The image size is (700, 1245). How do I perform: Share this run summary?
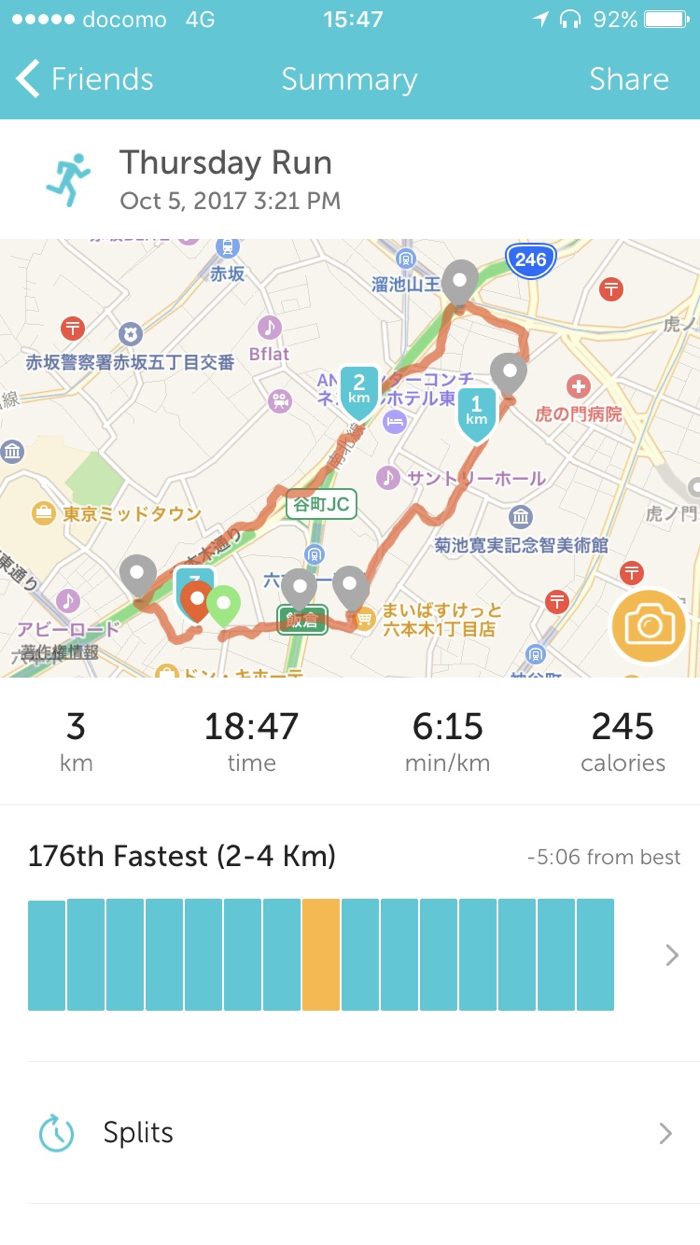(628, 79)
